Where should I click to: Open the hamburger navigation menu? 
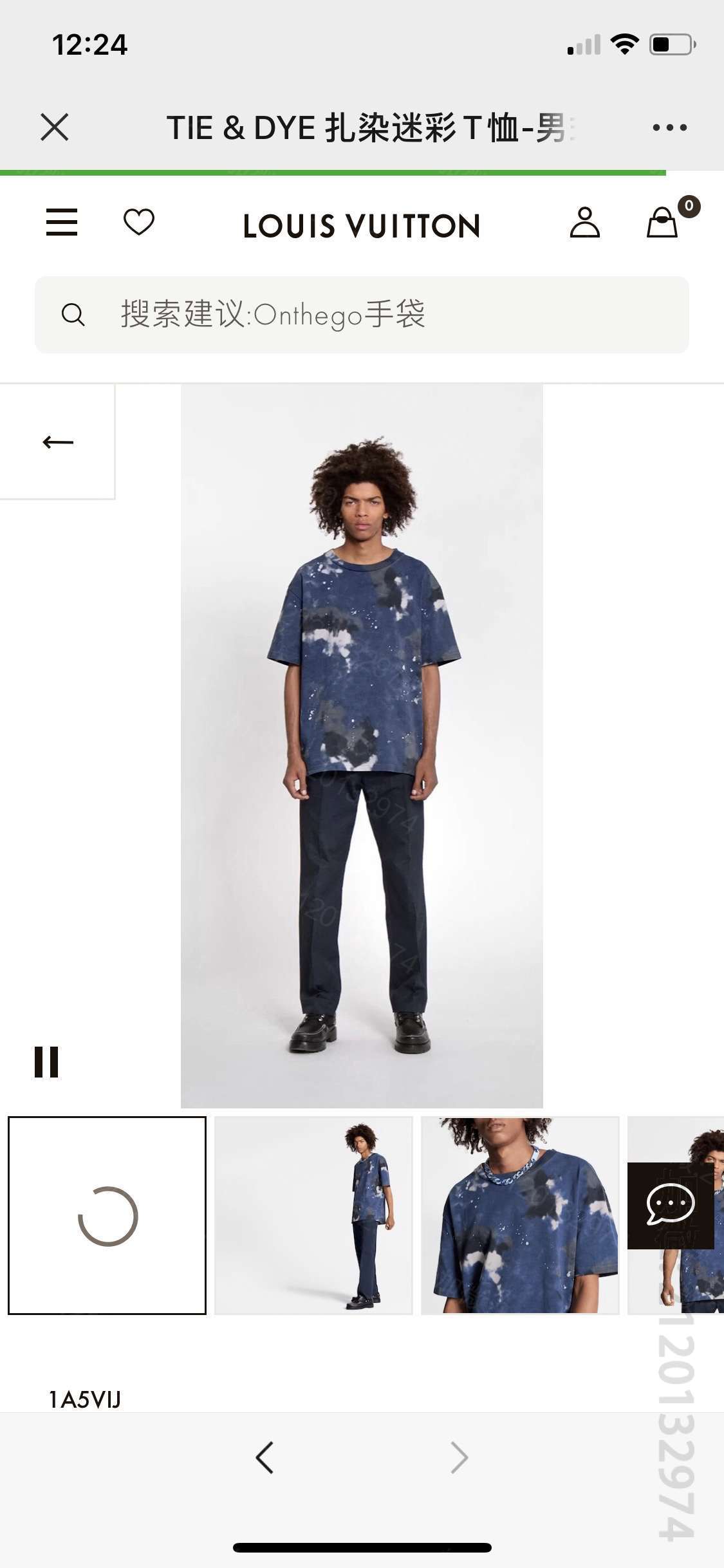pos(62,223)
